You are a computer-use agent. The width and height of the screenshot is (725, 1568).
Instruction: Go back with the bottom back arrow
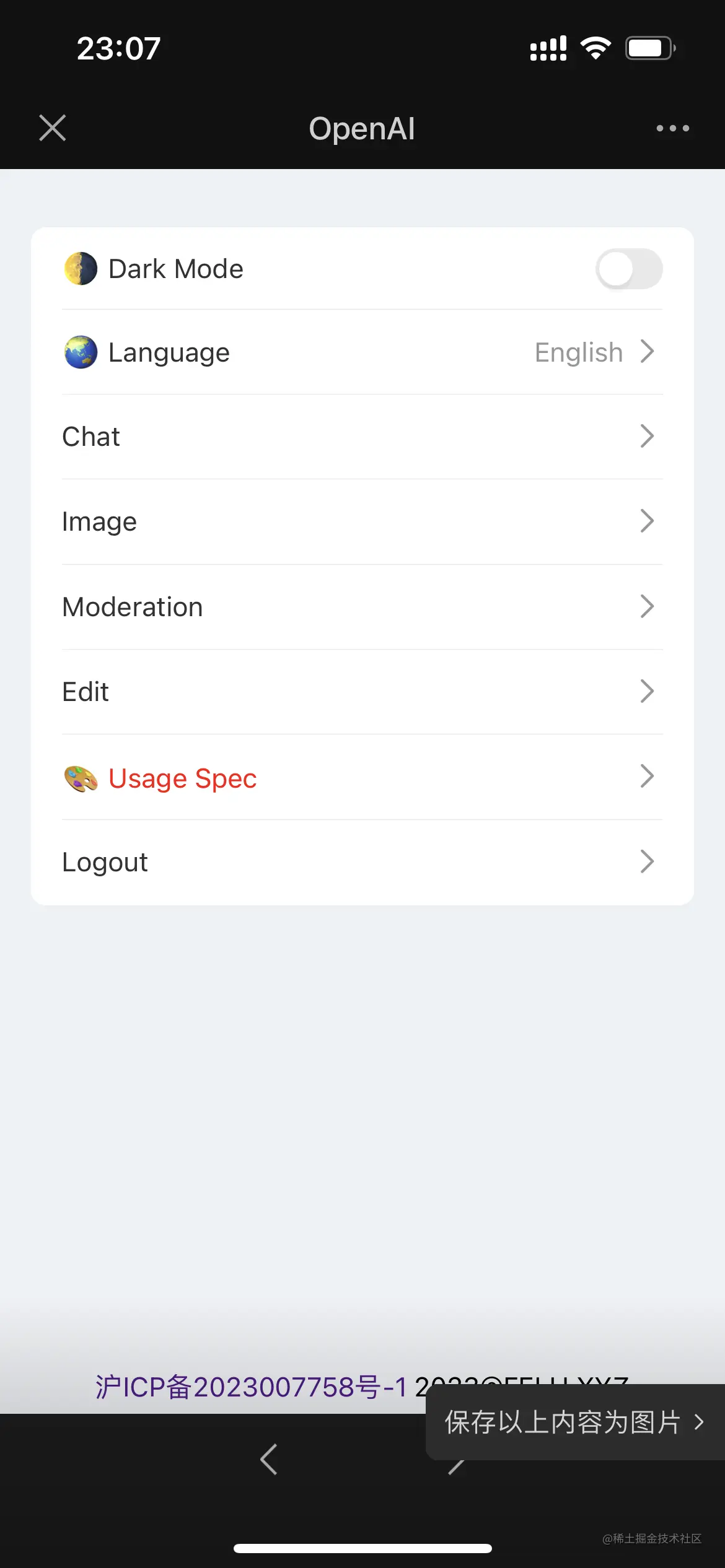point(269,1460)
